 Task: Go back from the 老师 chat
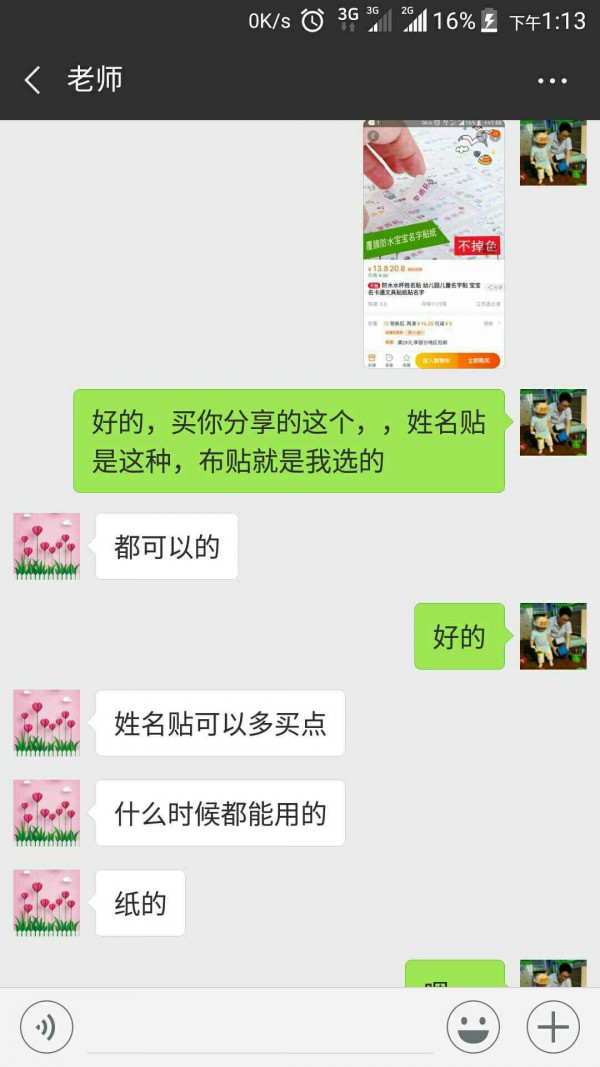pyautogui.click(x=33, y=80)
